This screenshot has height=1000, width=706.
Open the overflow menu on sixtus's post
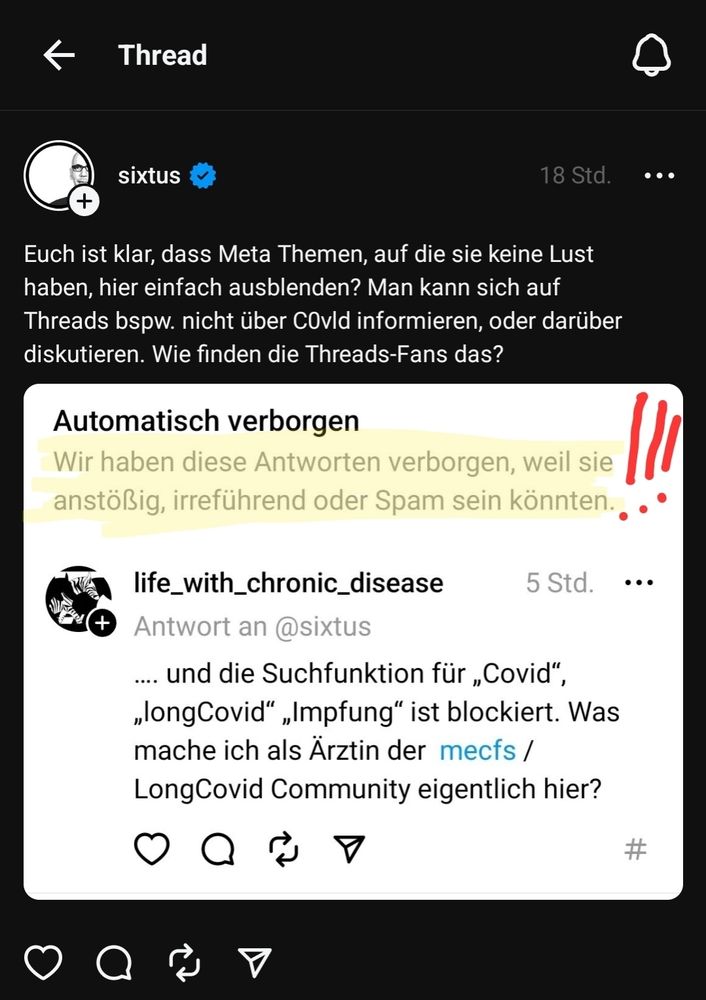tap(659, 176)
